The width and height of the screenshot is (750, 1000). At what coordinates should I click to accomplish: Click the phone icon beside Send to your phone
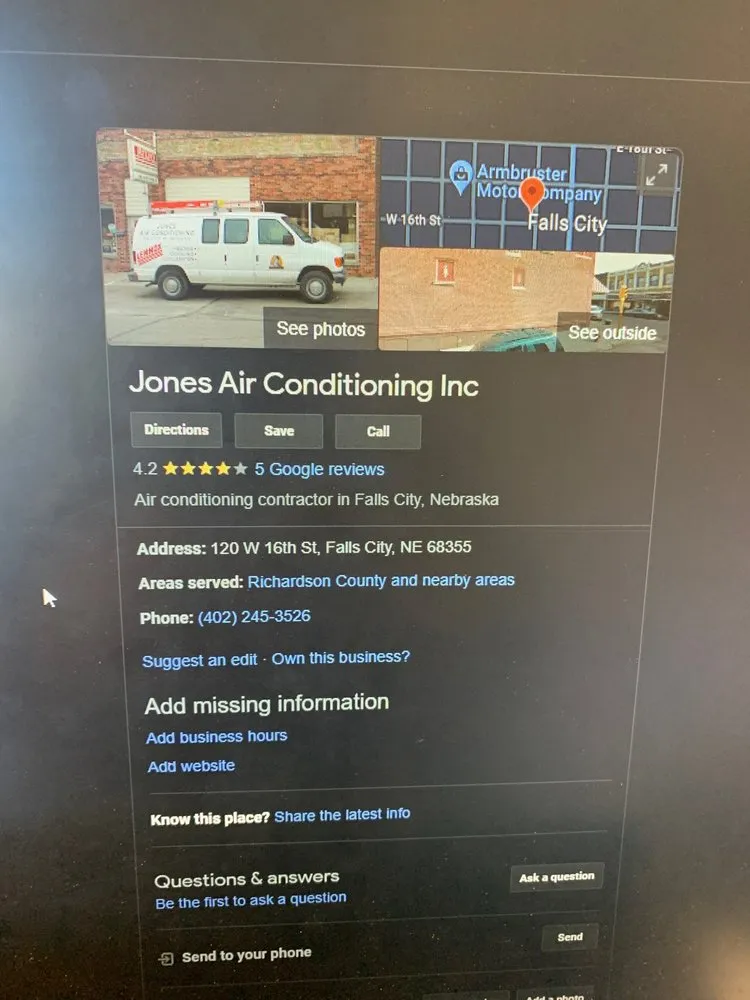(165, 955)
